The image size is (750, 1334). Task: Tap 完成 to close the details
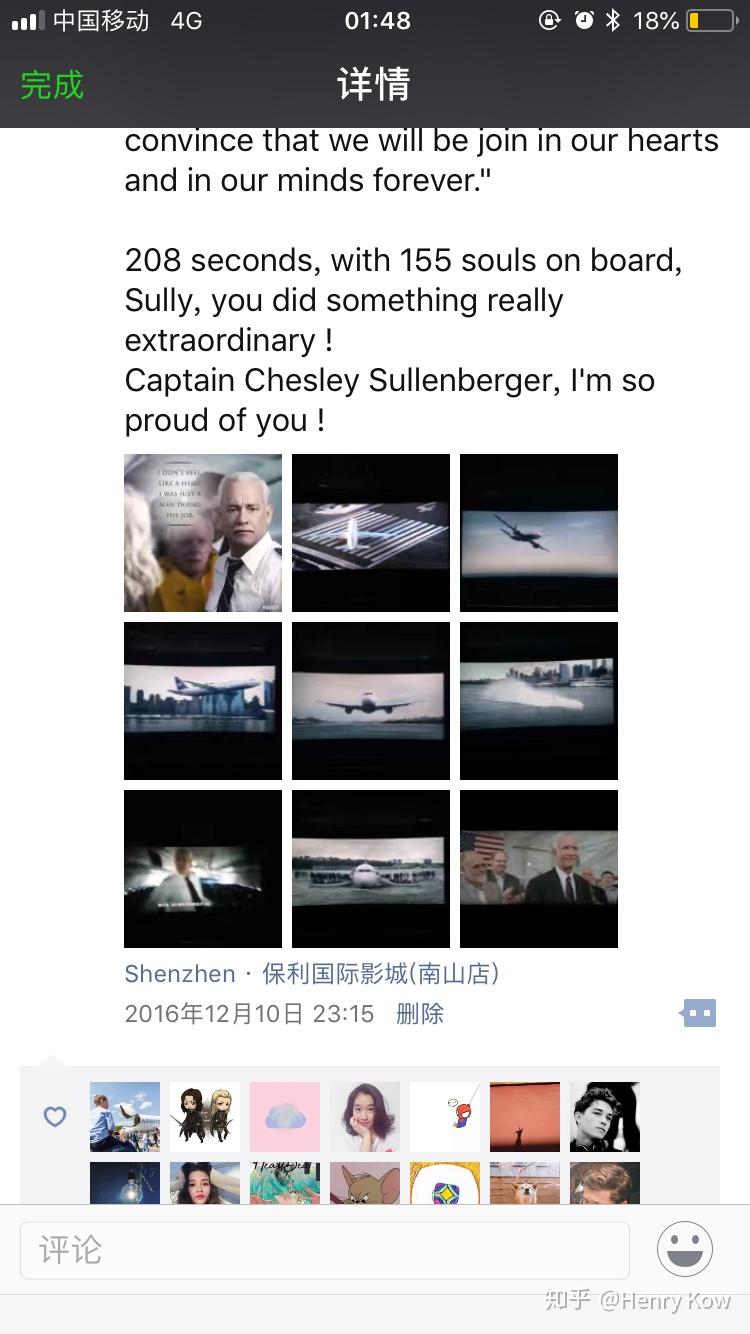point(52,85)
